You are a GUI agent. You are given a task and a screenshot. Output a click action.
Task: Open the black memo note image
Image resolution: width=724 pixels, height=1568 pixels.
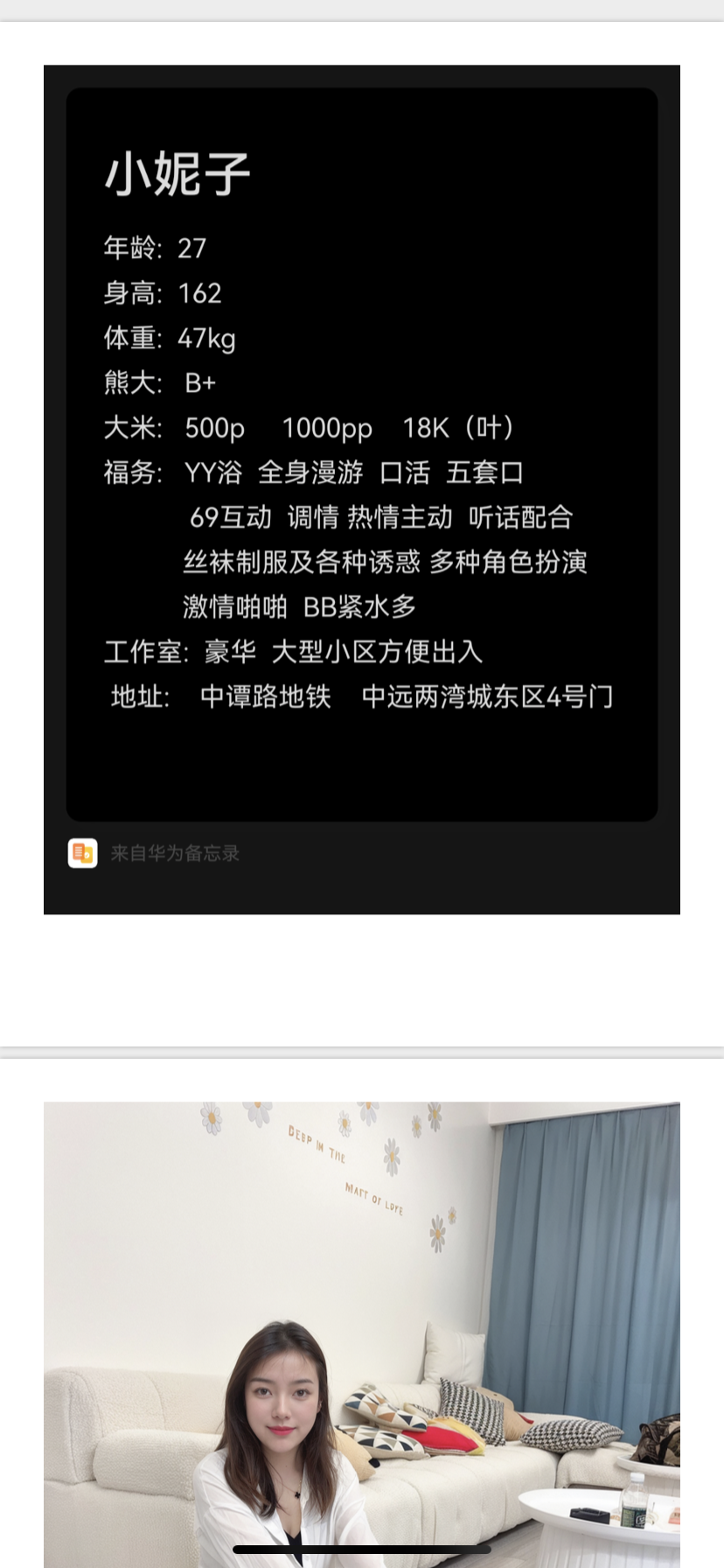[x=362, y=489]
